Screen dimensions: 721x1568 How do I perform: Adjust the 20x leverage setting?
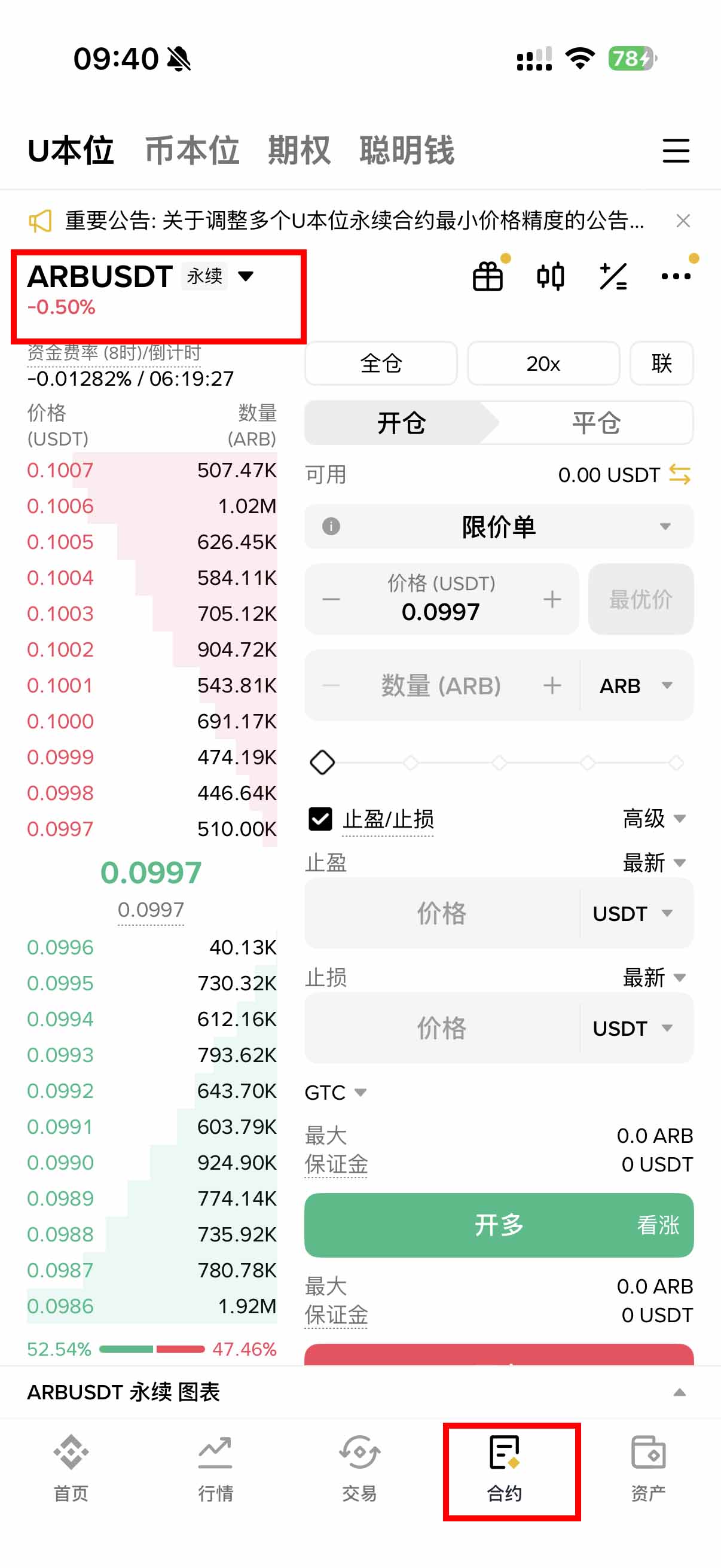click(543, 364)
